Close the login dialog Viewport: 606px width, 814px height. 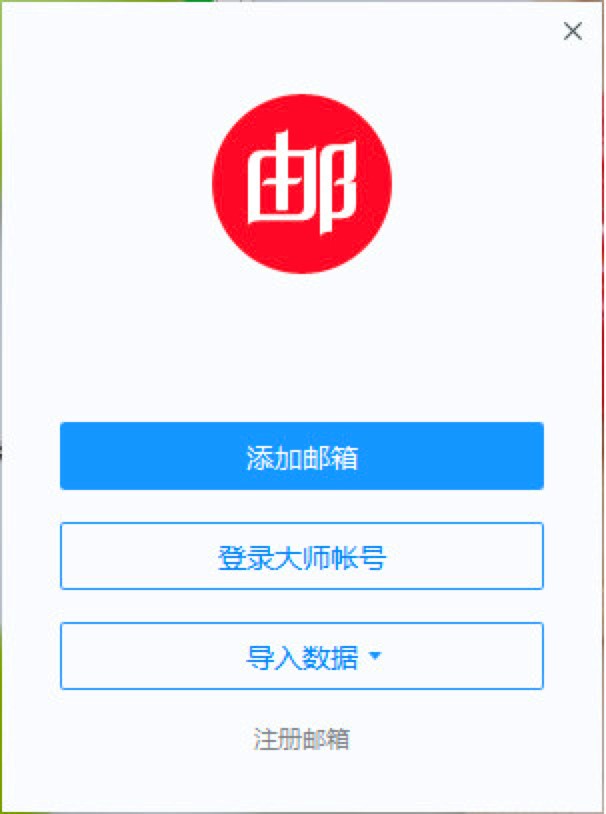[x=573, y=31]
